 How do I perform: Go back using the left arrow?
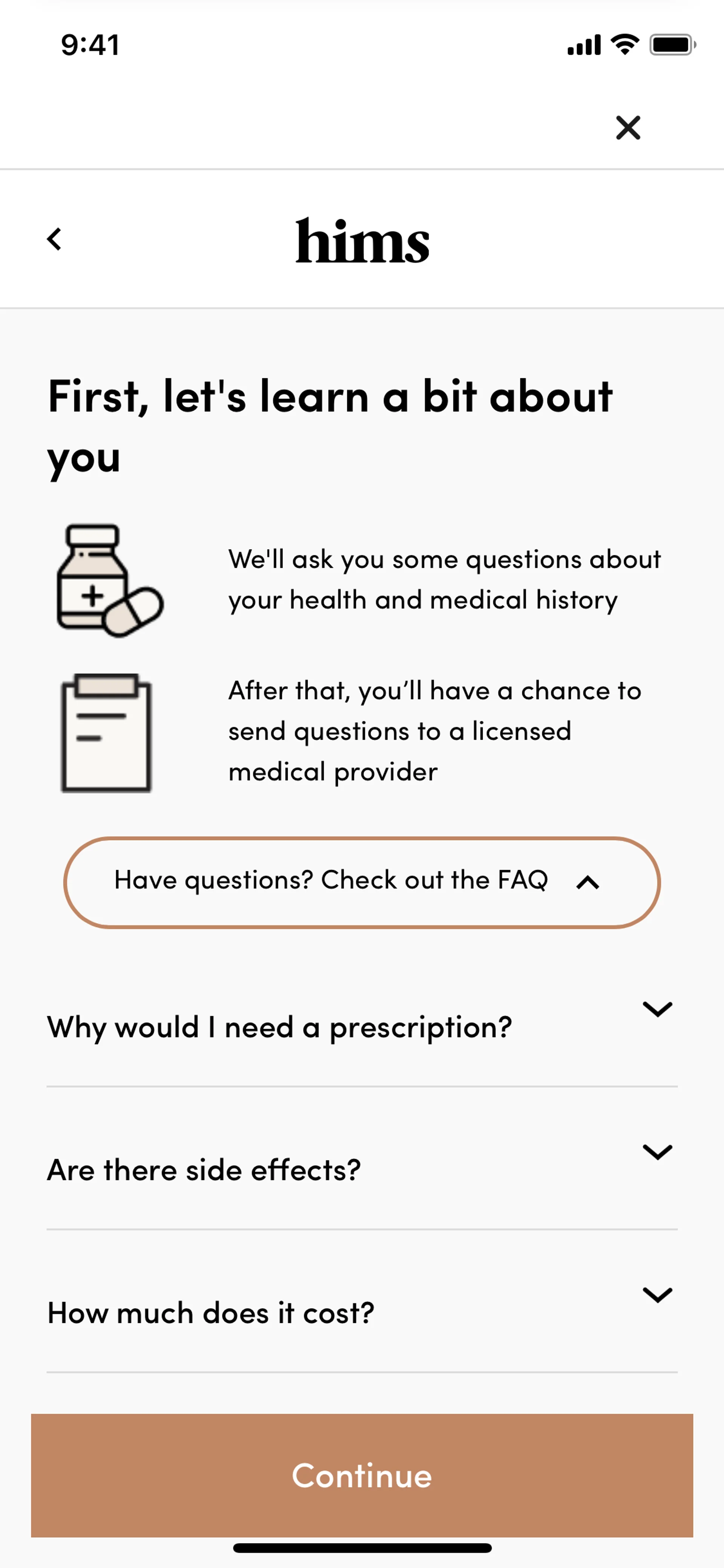click(x=54, y=239)
